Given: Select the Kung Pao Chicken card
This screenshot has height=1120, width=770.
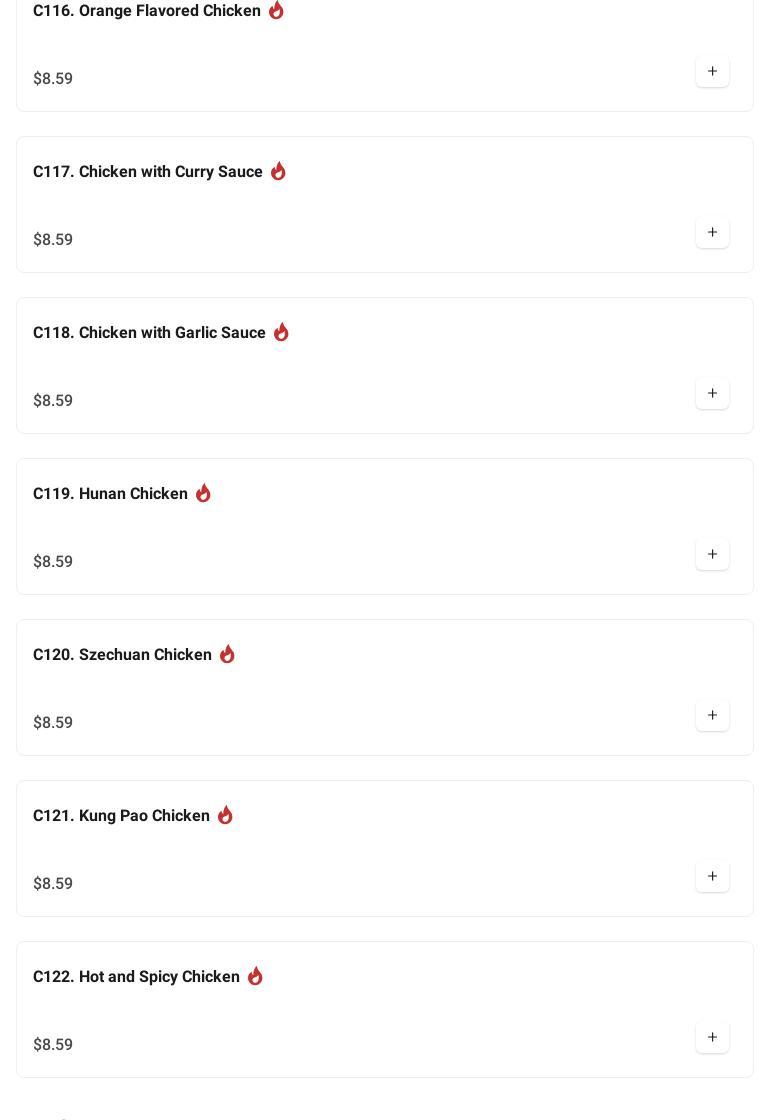Looking at the screenshot, I should [121, 816].
